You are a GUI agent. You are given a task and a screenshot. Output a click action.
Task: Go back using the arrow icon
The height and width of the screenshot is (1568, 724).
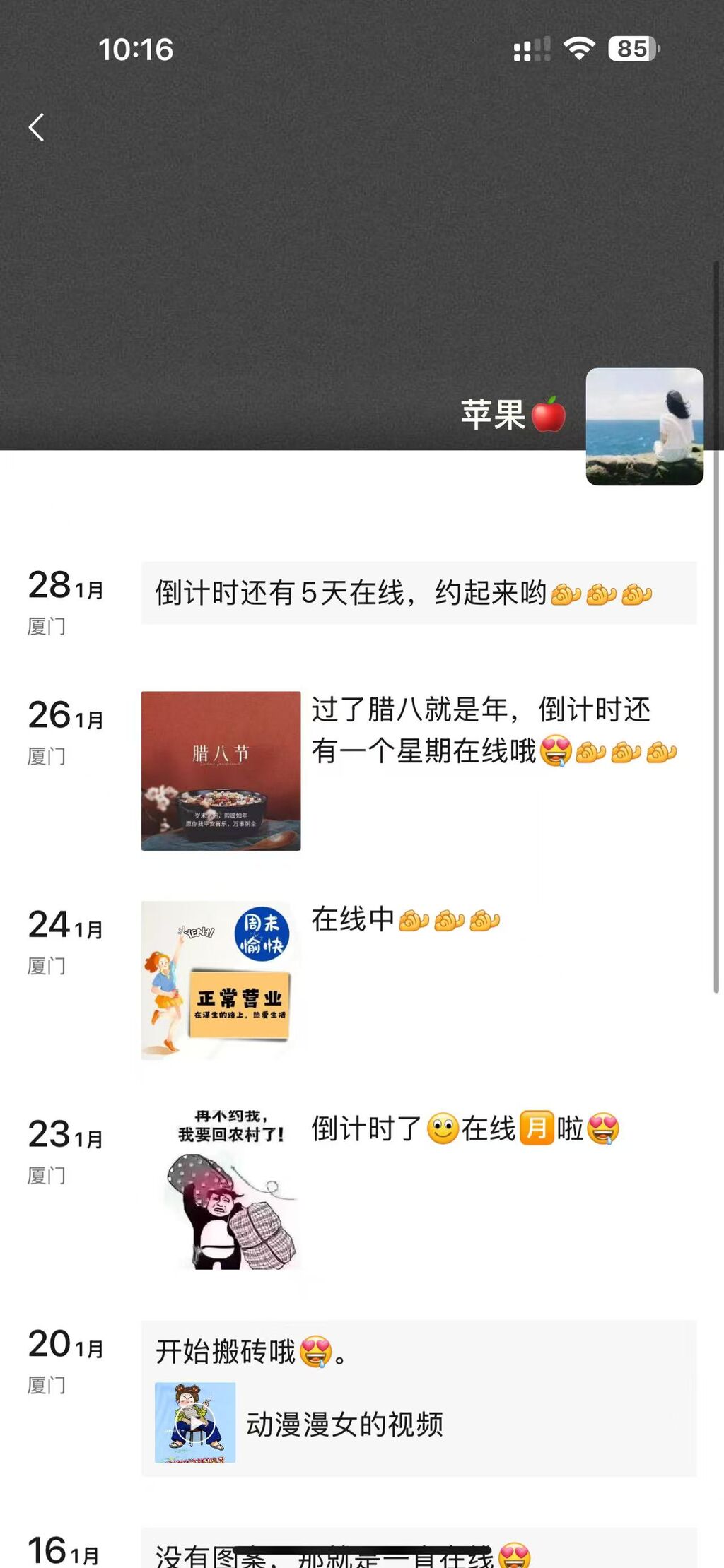37,128
